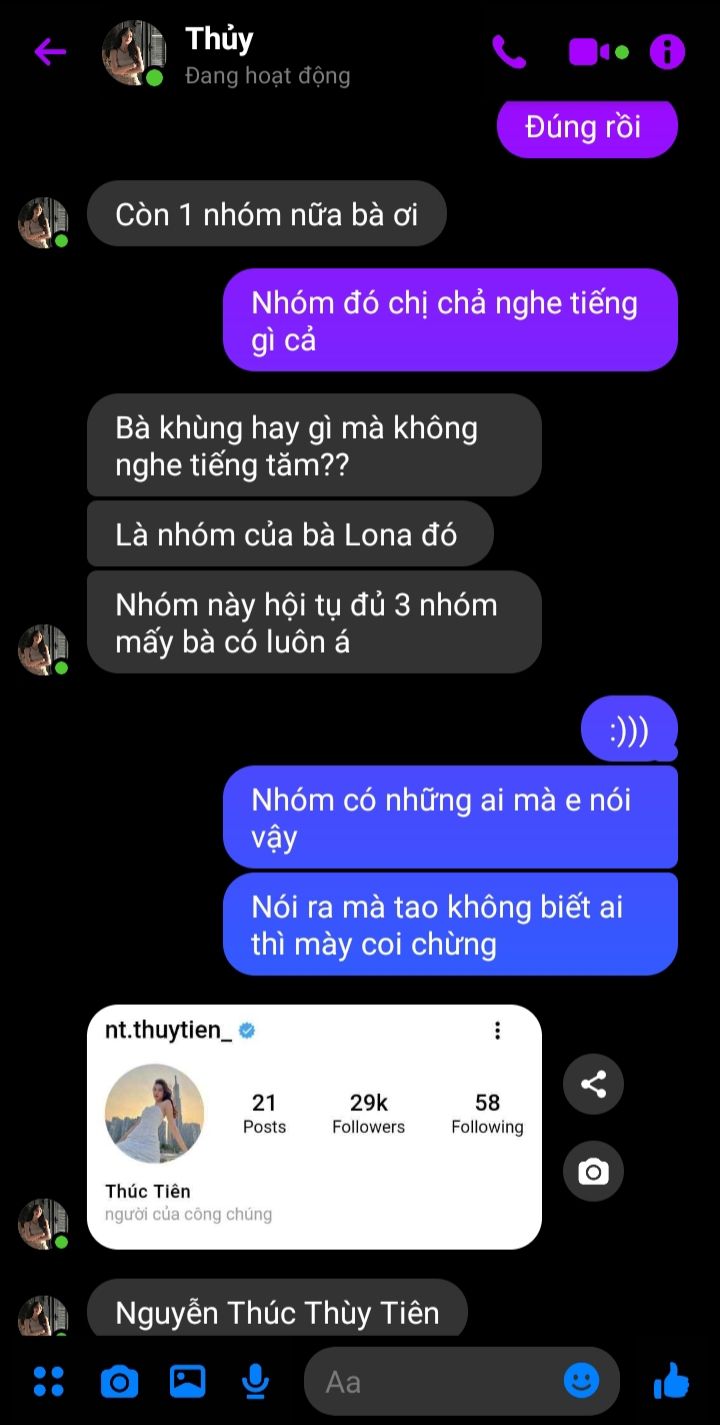This screenshot has height=1425, width=720.
Task: Open Thủy's profile from header name
Action: [219, 40]
